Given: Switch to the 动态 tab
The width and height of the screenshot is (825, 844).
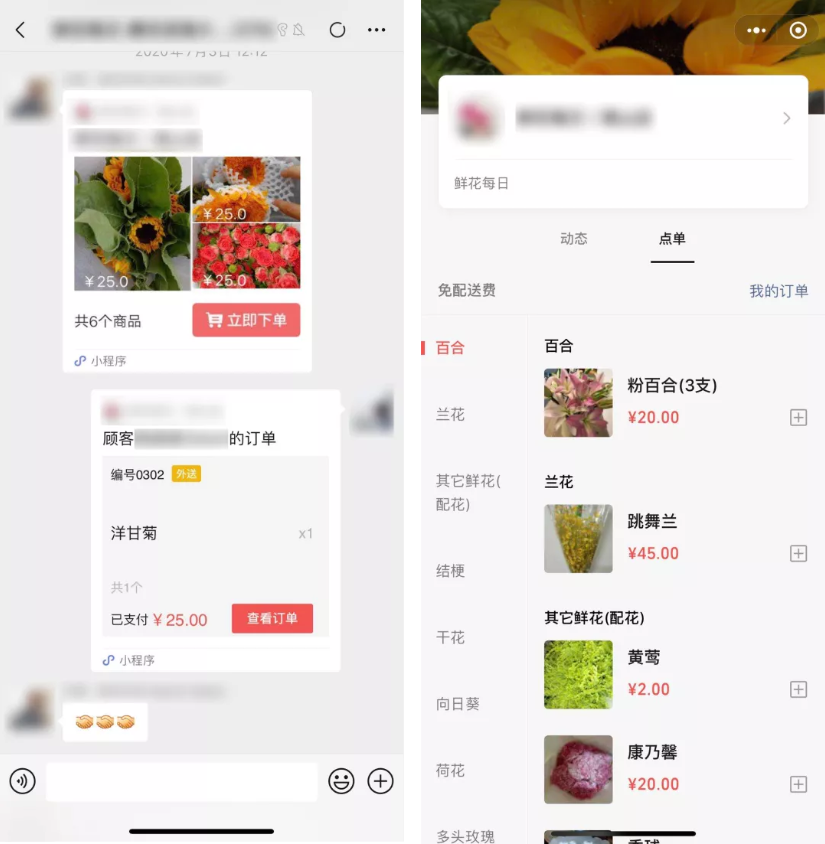Looking at the screenshot, I should [x=574, y=239].
